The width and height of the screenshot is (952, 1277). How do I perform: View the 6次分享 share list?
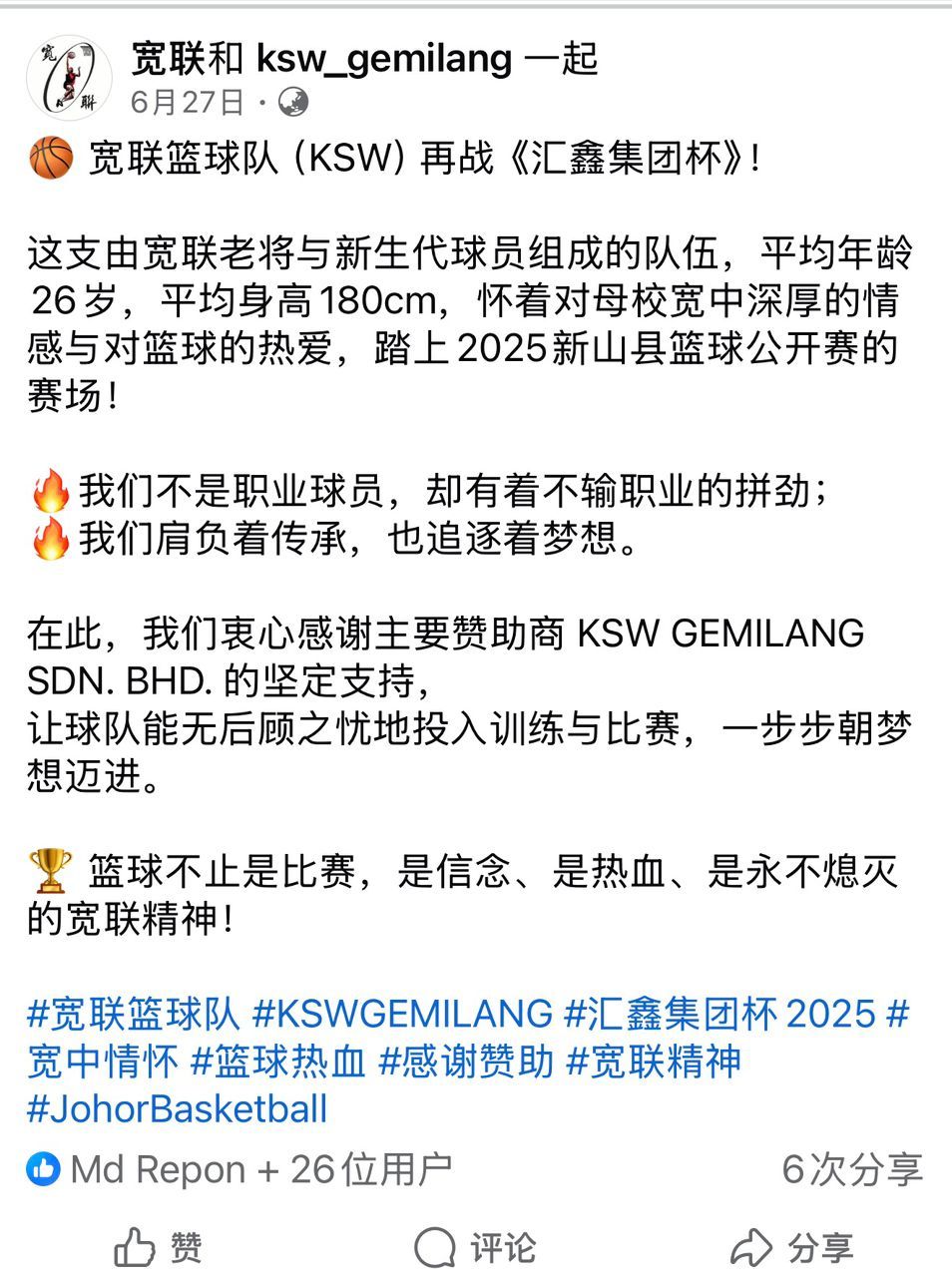851,1169
